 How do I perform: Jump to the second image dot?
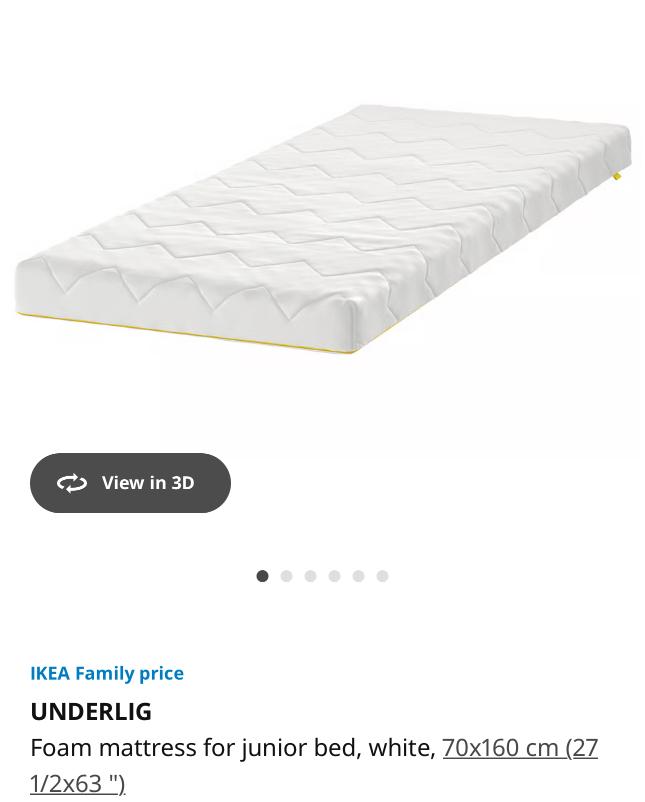[x=287, y=576]
